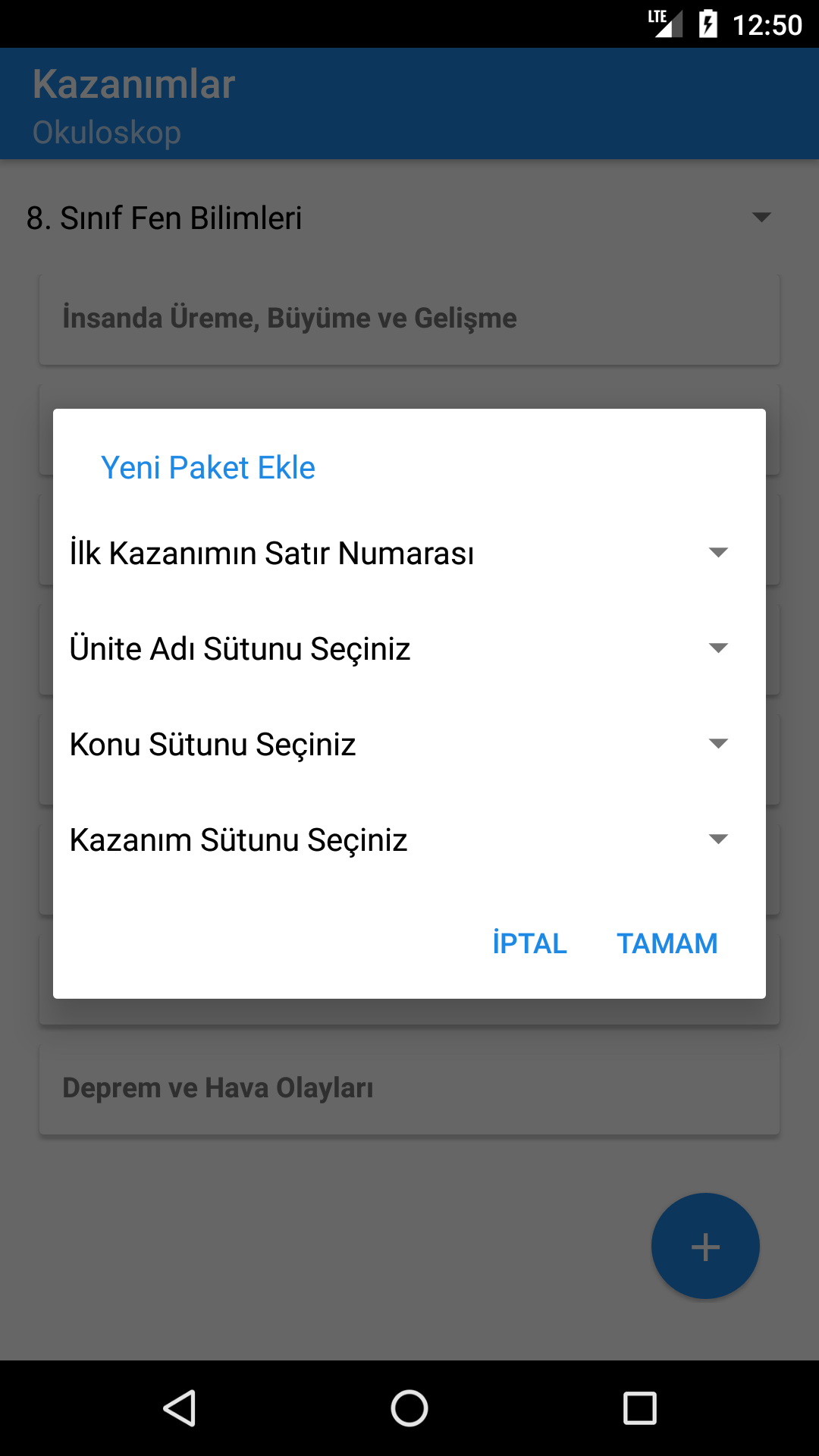Confirm with the TAMAM button
The width and height of the screenshot is (819, 1456).
[667, 943]
